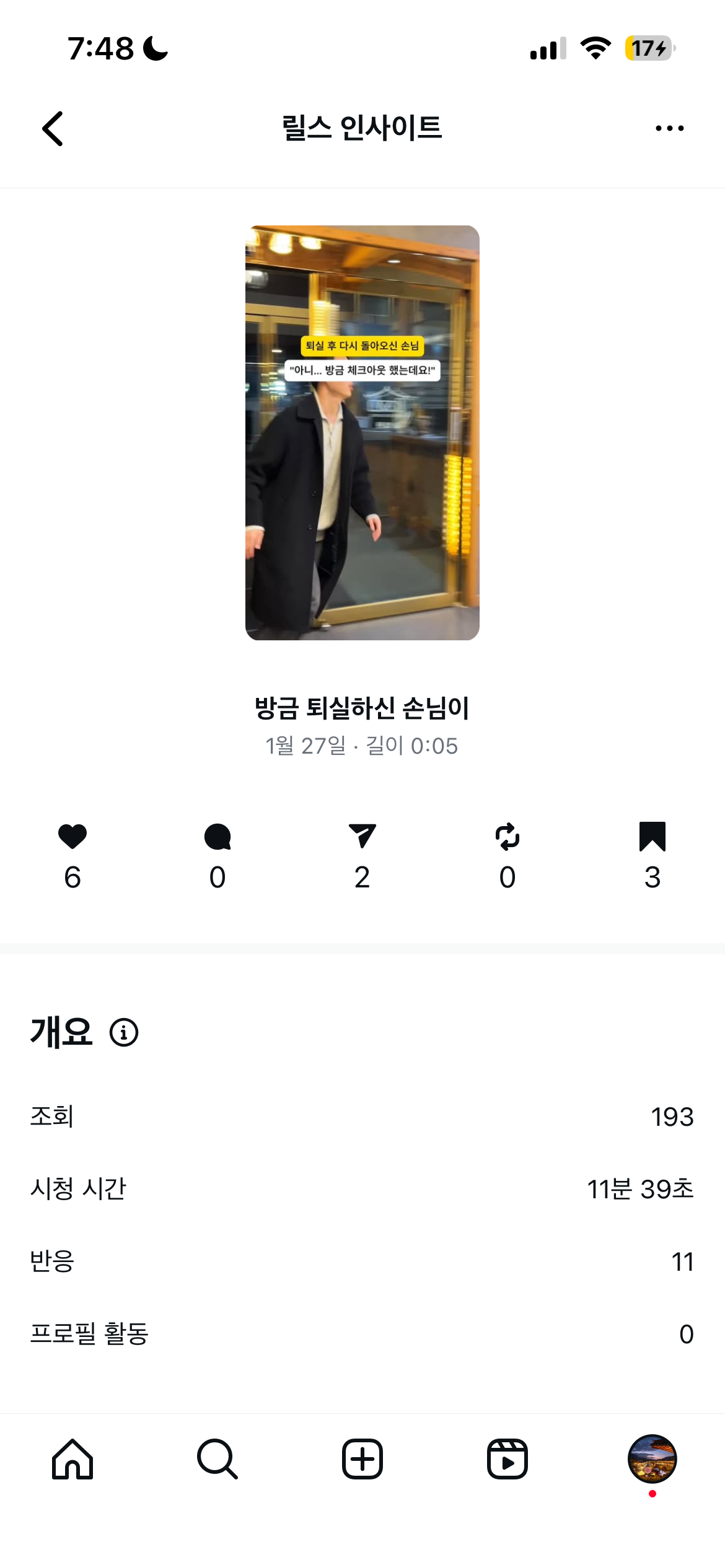This screenshot has height=1568, width=725.
Task: Open the three-dot overflow menu
Action: point(669,129)
